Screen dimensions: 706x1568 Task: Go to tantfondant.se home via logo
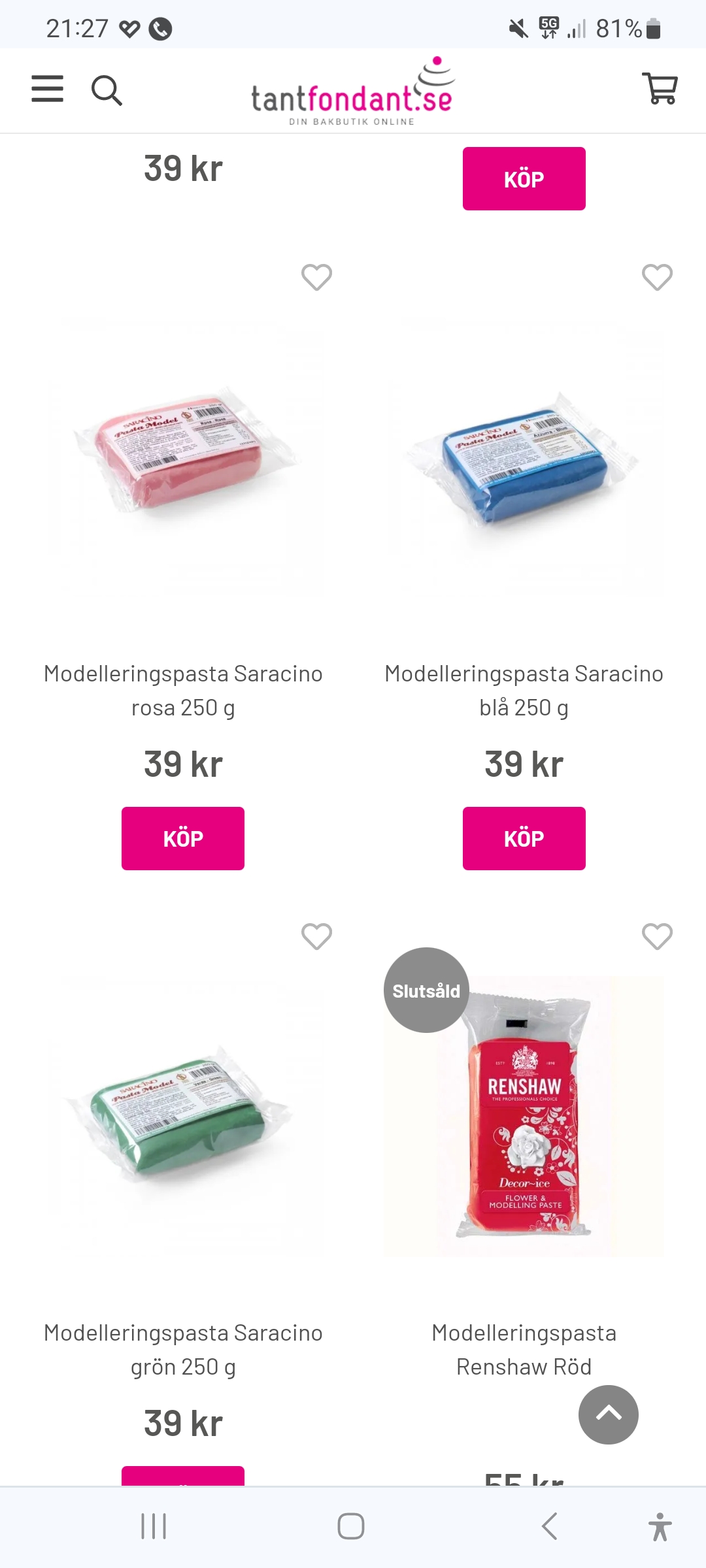pos(353,93)
